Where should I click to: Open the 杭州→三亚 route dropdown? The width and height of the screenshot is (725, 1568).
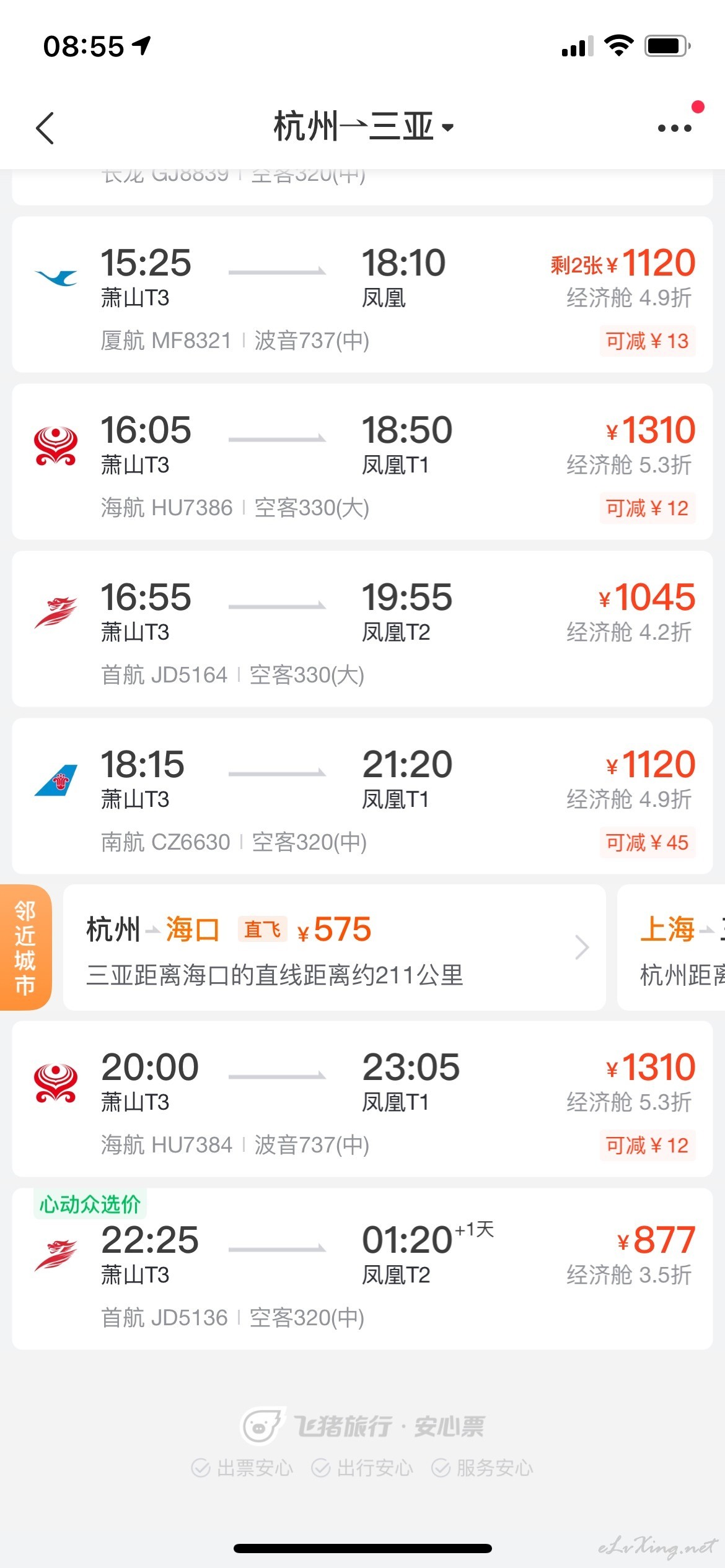(x=363, y=127)
